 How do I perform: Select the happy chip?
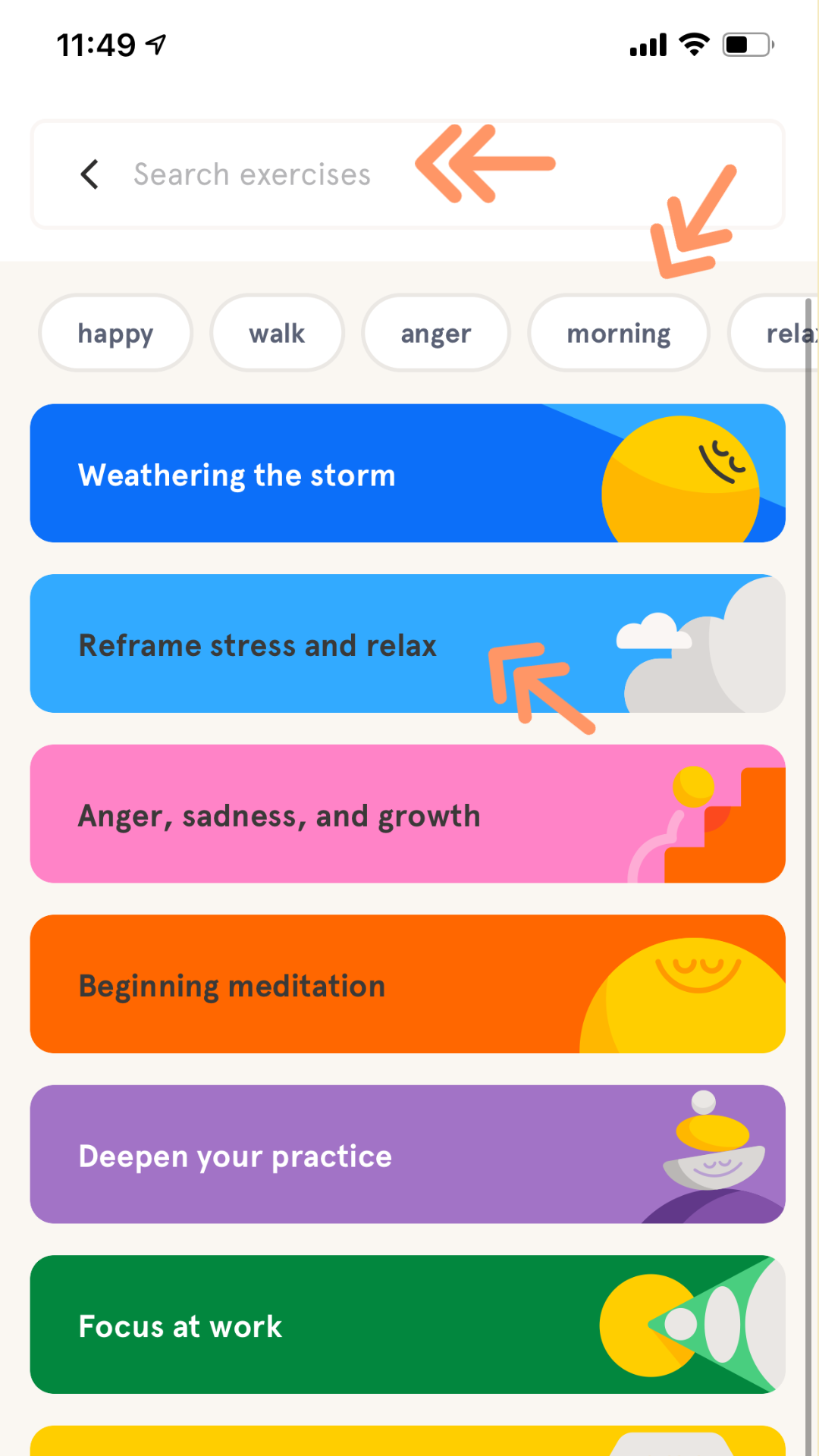[115, 333]
